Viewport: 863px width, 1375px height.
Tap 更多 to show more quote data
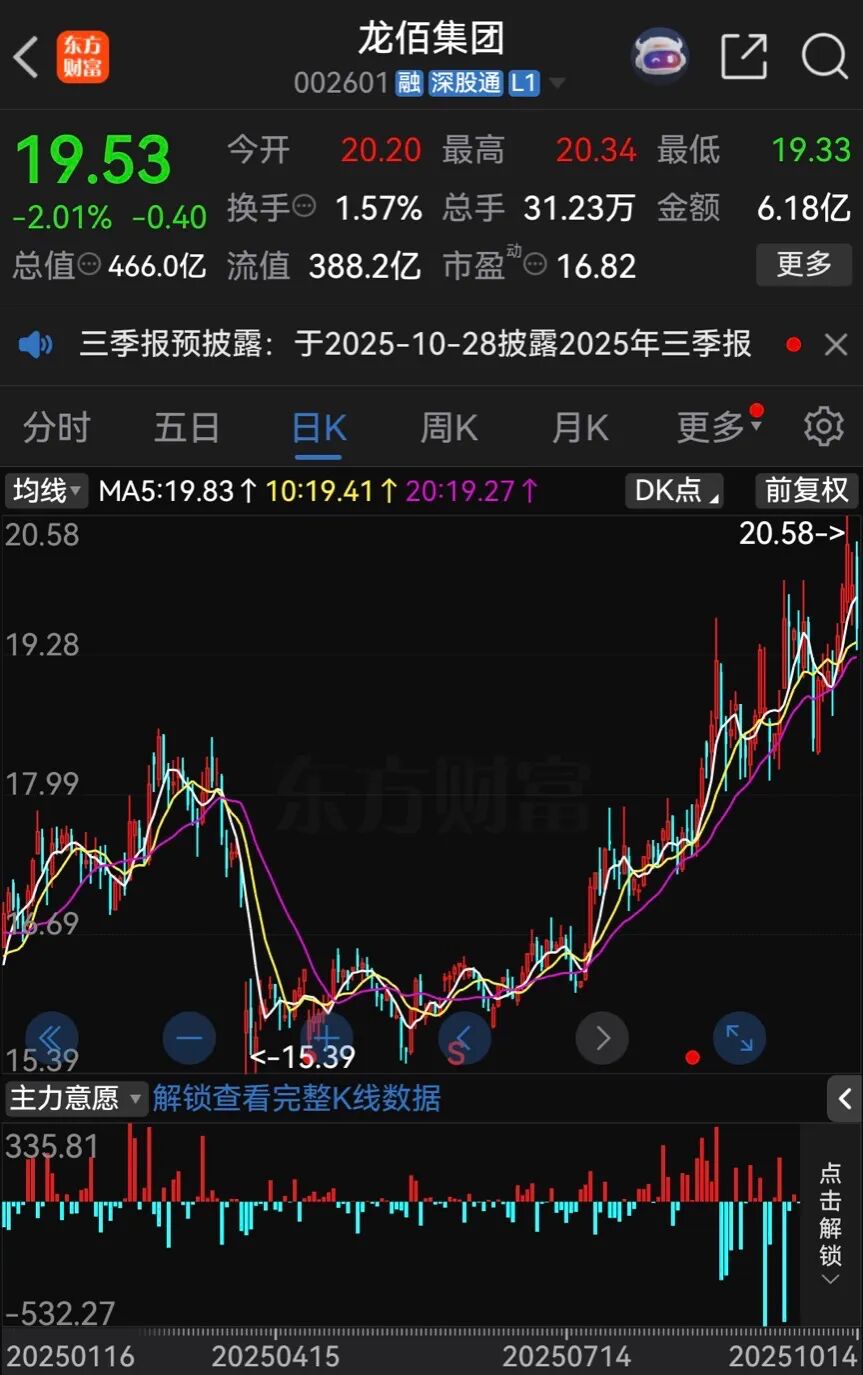point(804,265)
